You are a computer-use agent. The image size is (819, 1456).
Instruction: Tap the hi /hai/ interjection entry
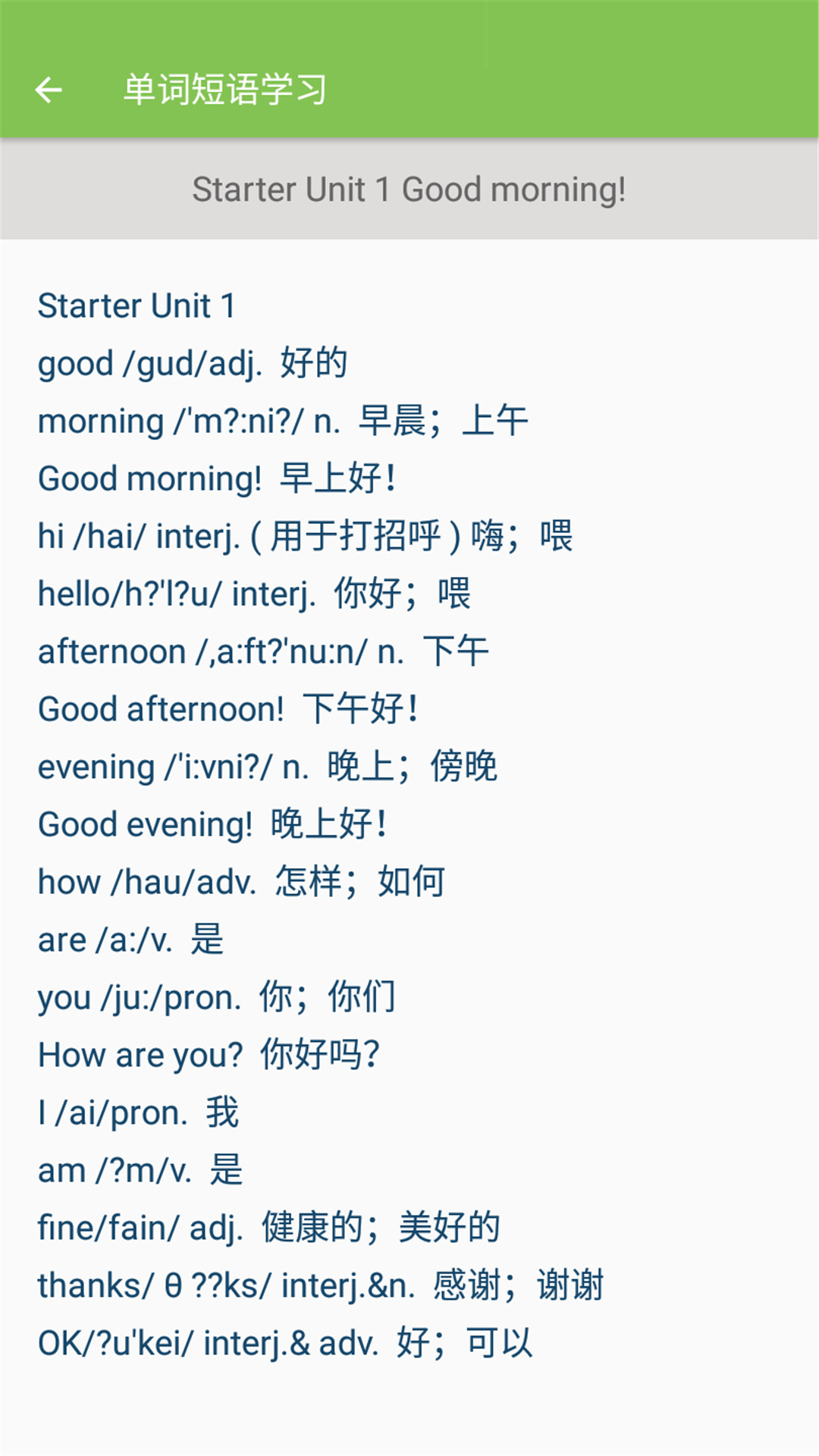coord(303,536)
